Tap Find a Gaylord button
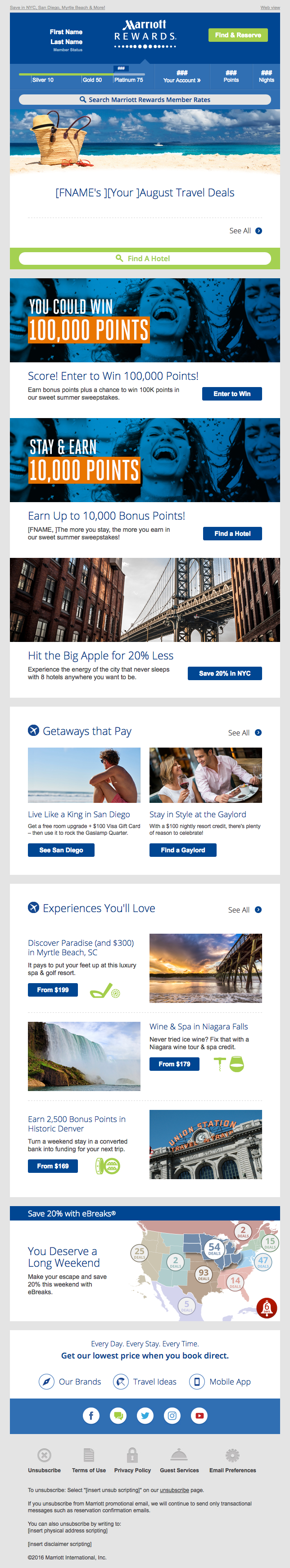This screenshot has width=290, height=1568. (183, 850)
